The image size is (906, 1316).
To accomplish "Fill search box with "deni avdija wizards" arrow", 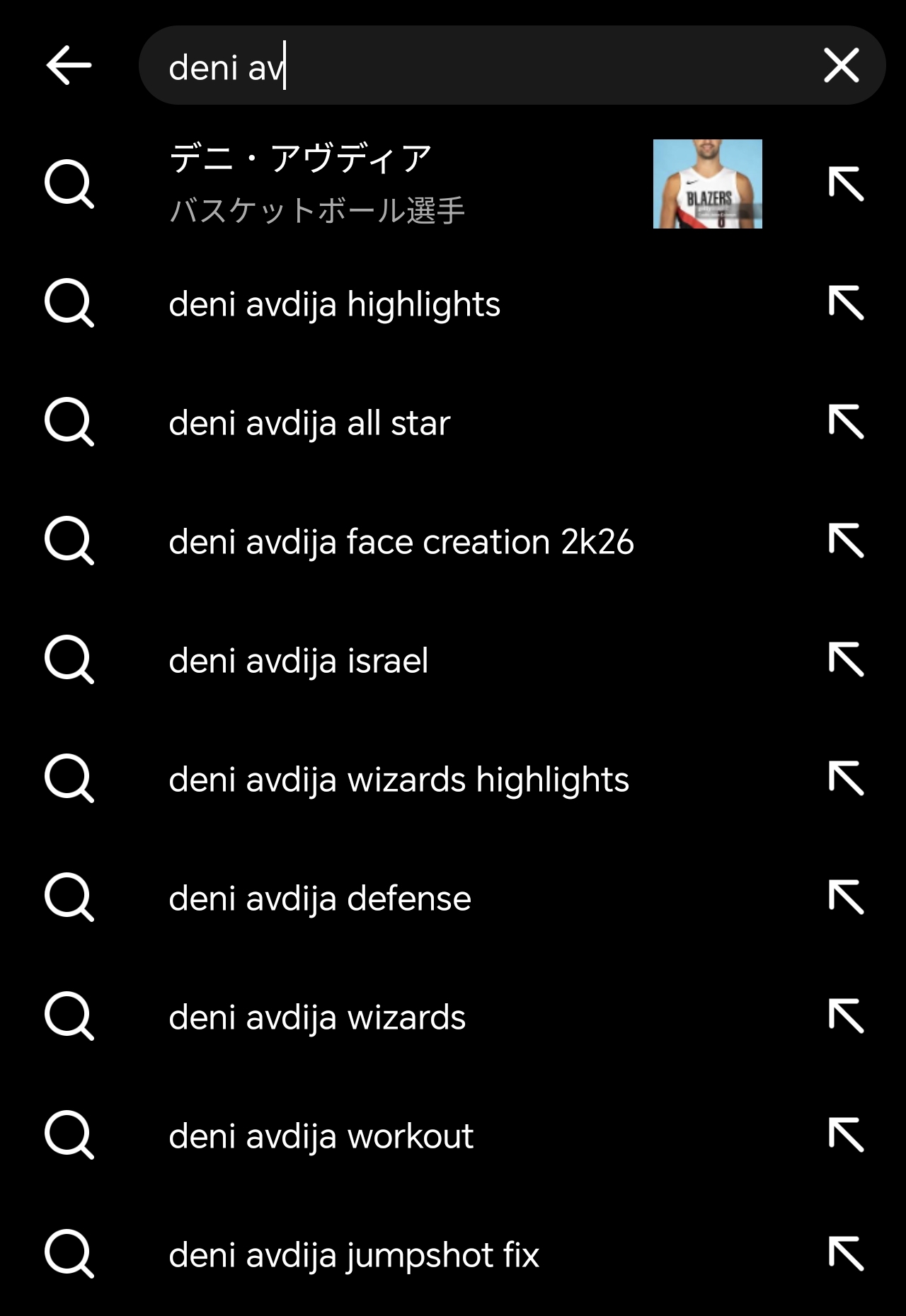I will click(846, 1017).
